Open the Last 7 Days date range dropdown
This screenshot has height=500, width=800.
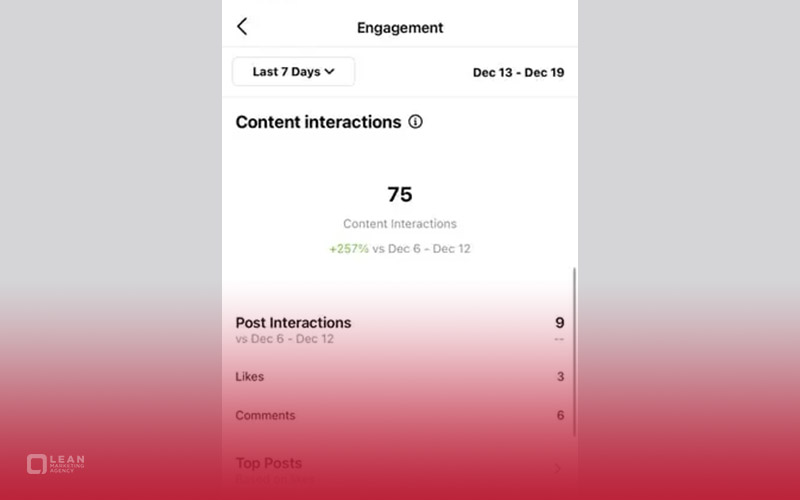pos(293,72)
